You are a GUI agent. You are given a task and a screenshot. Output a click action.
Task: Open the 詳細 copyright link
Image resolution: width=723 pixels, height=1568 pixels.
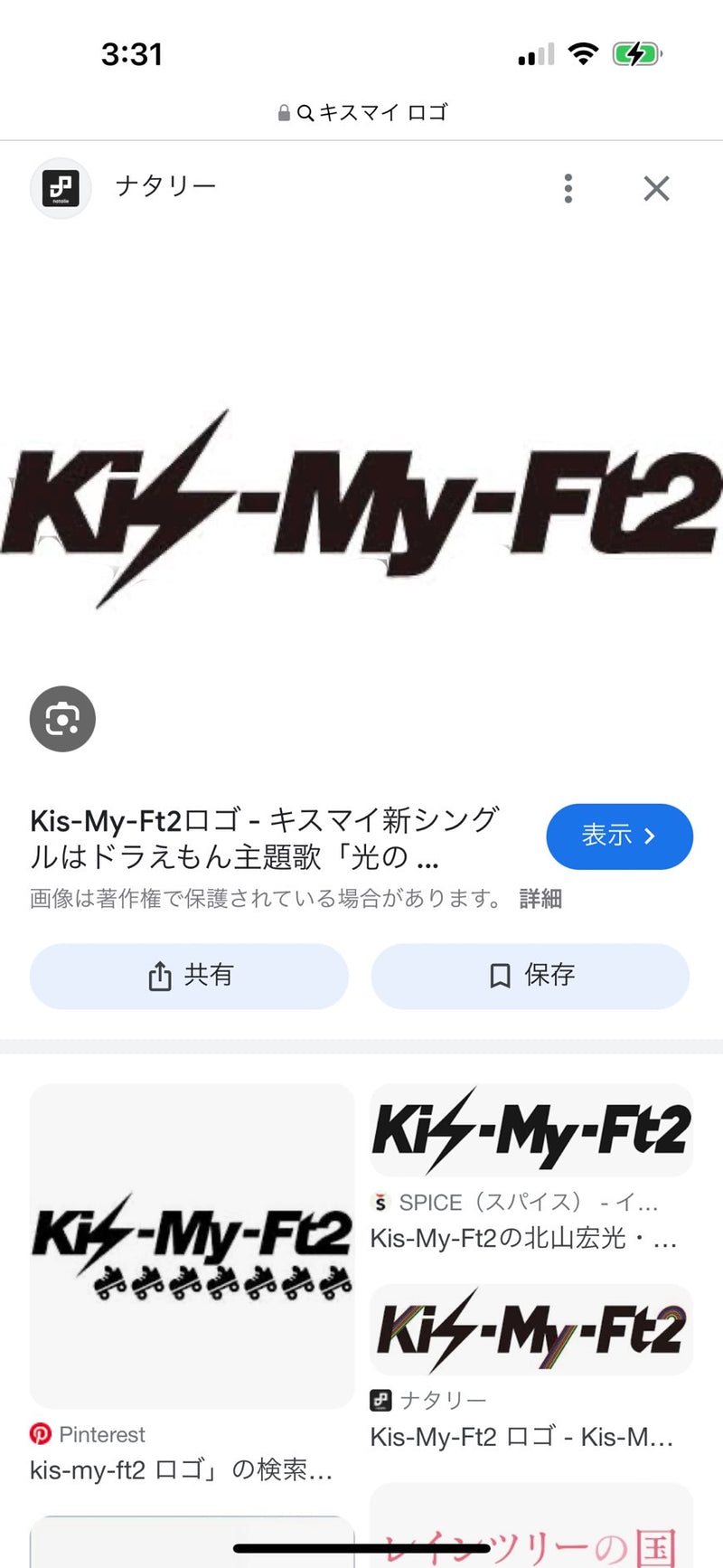point(540,899)
